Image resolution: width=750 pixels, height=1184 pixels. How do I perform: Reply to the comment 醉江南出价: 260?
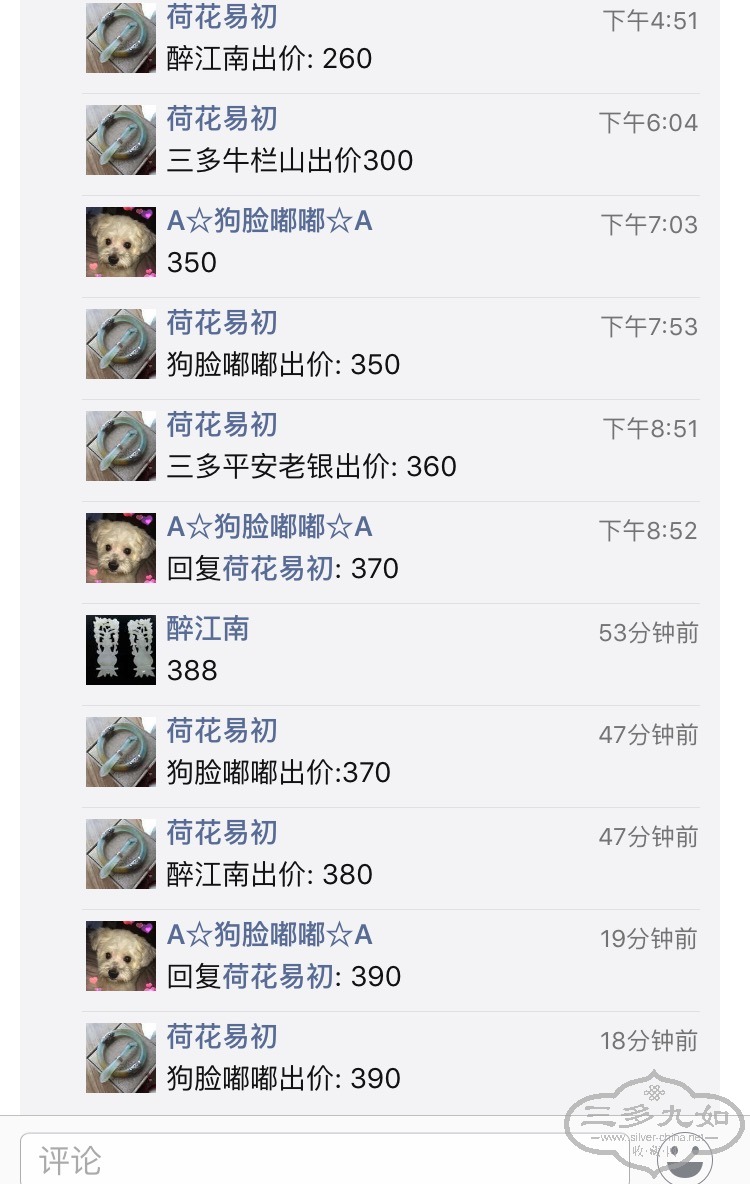(x=269, y=59)
